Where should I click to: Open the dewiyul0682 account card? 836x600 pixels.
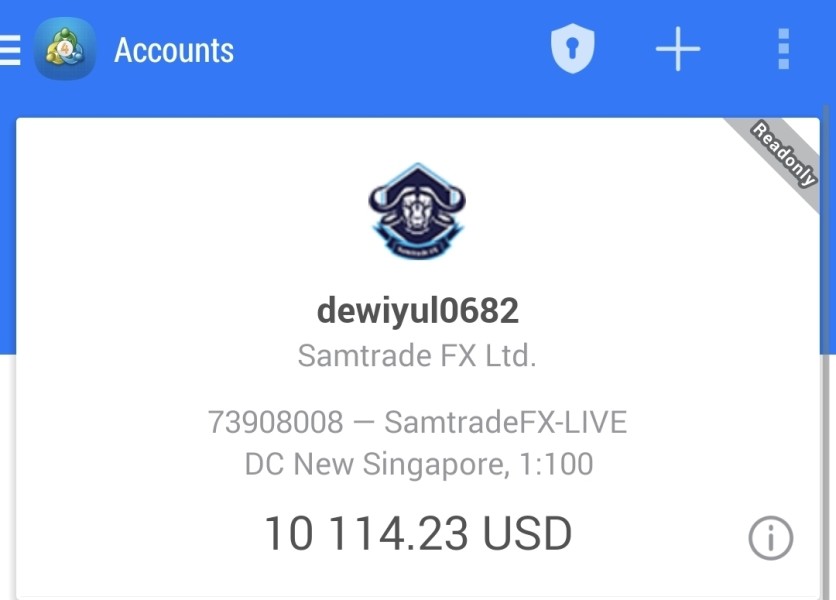click(x=418, y=358)
